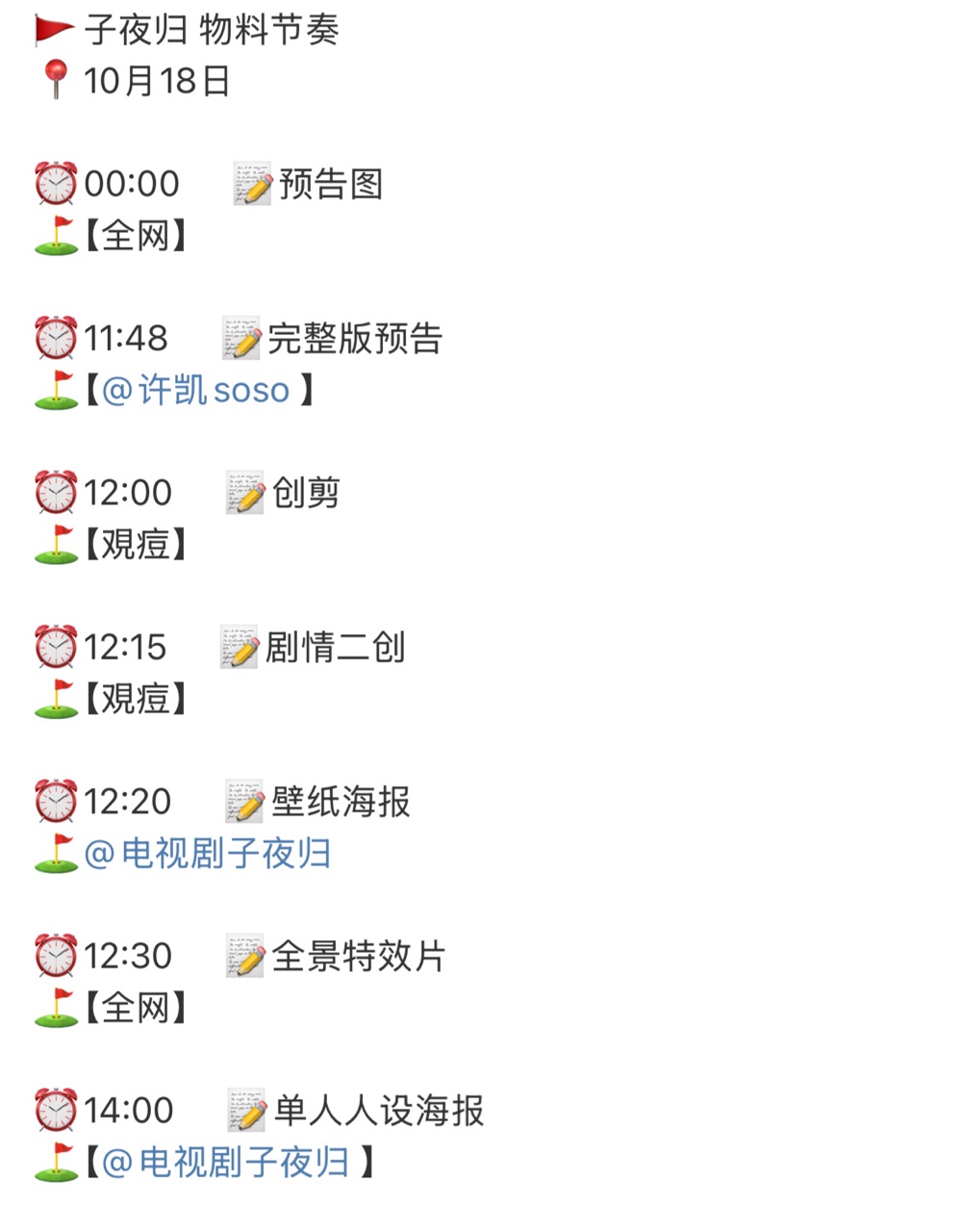The width and height of the screenshot is (962, 1232).
Task: Open @电视剧子夜归 under the 14:00 entry
Action: [225, 1163]
